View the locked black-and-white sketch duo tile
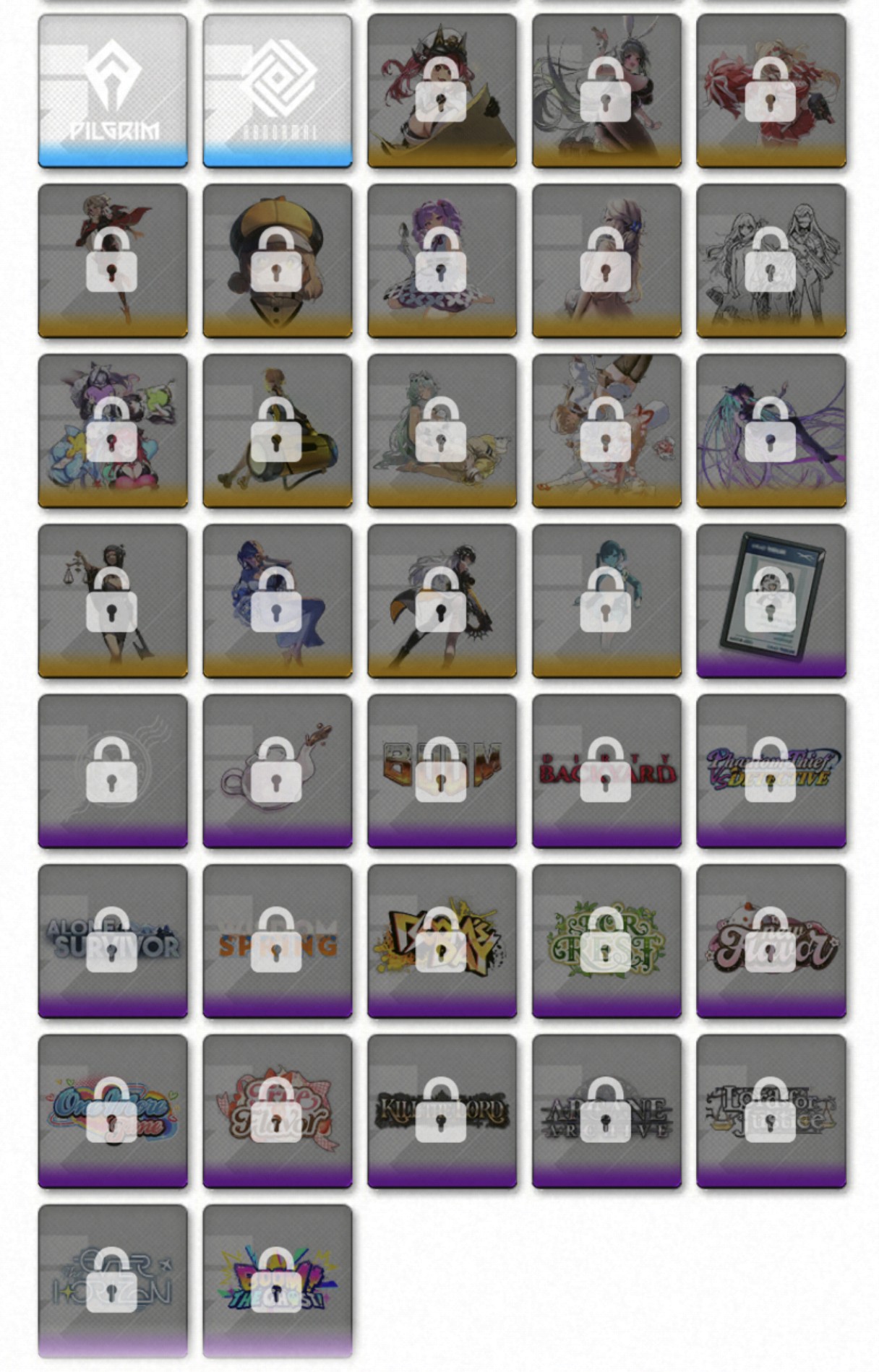879x1372 pixels. (771, 261)
